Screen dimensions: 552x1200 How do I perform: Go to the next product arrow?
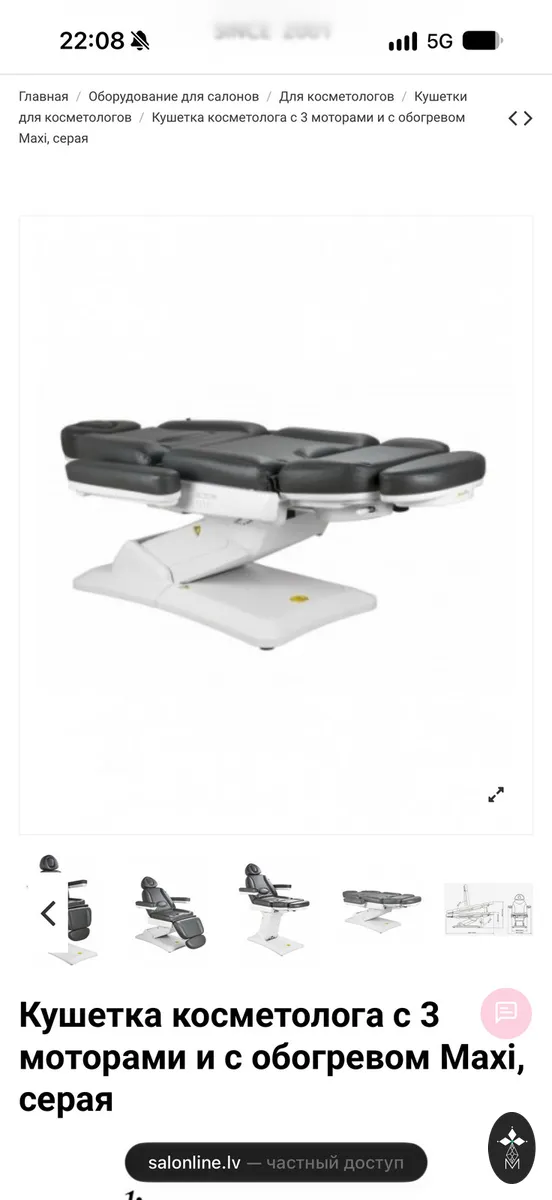tap(528, 118)
